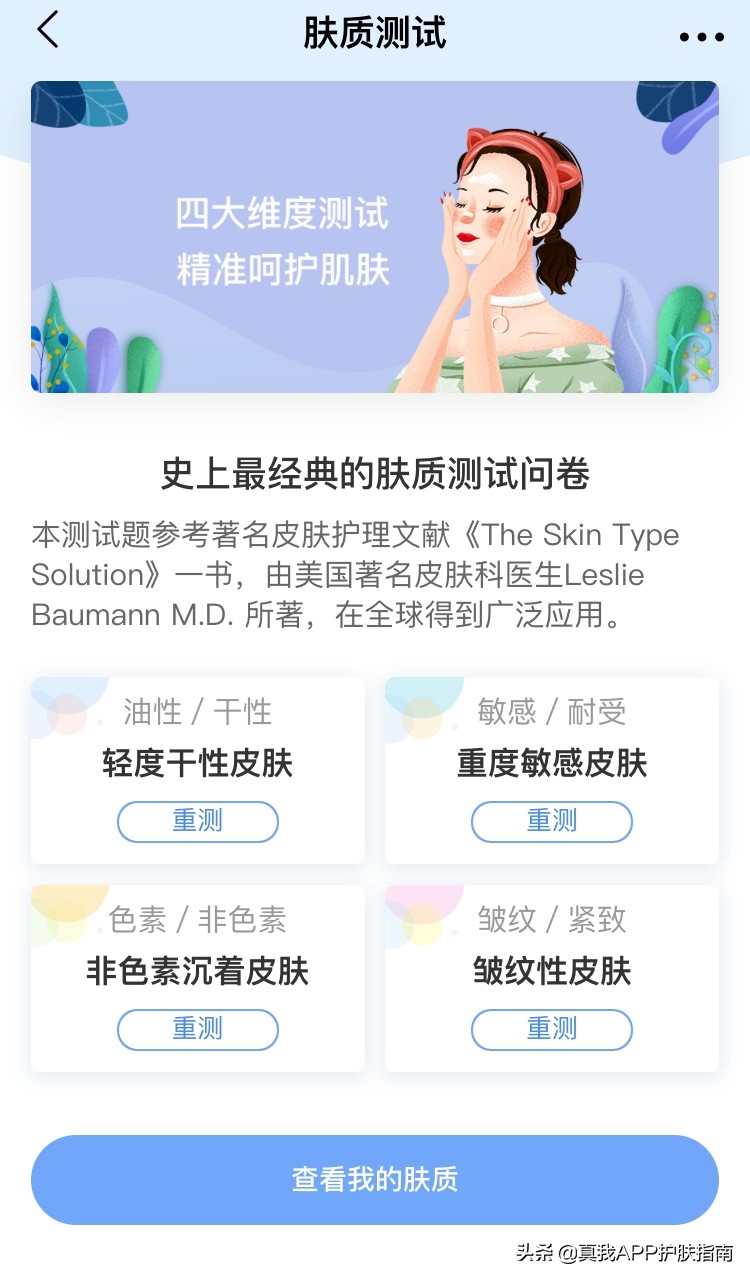Tap the 肤质测试 title in the header
Screen dimensions: 750x1279
click(375, 33)
